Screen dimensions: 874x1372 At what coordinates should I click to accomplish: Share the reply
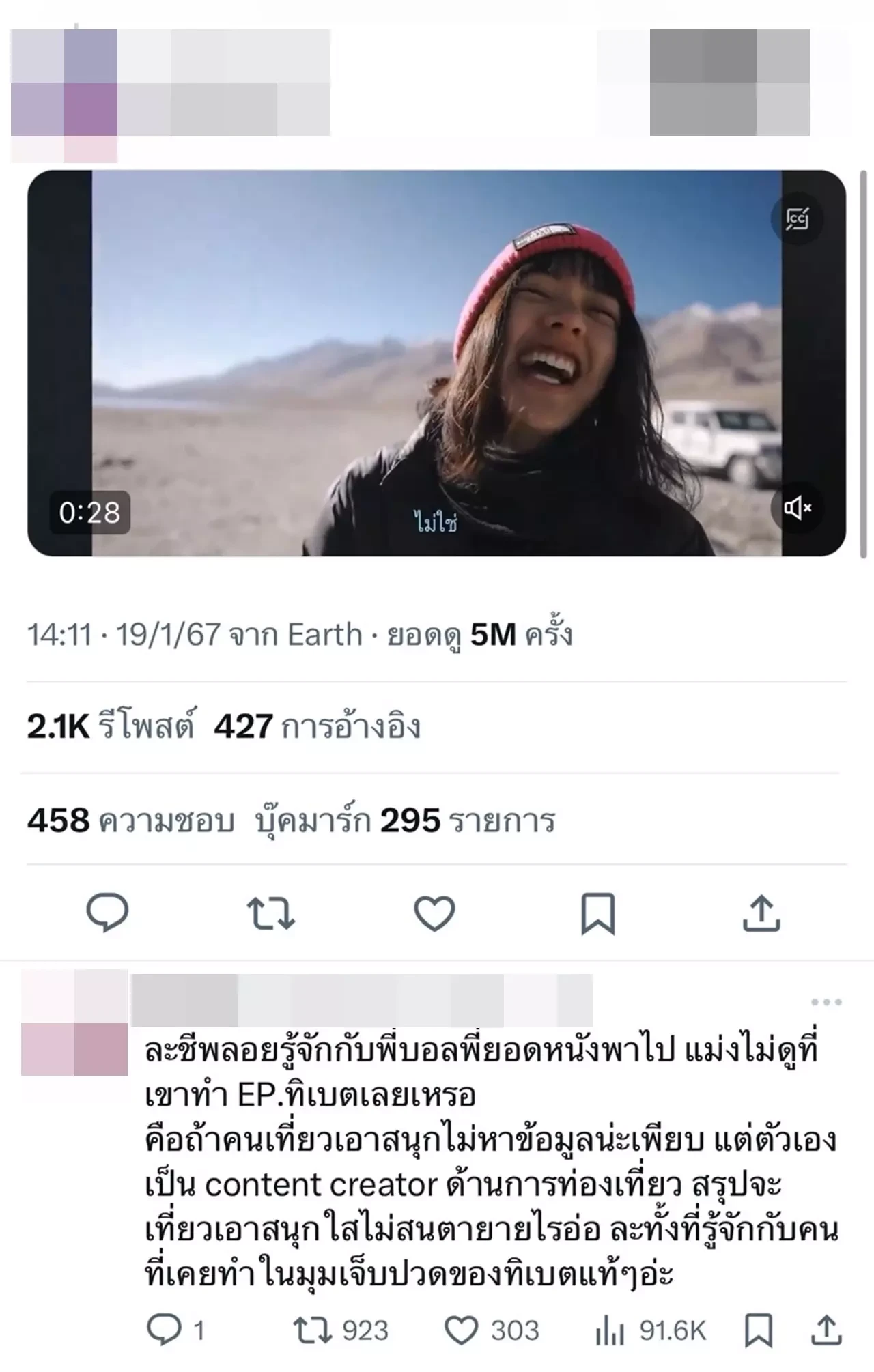826,1330
